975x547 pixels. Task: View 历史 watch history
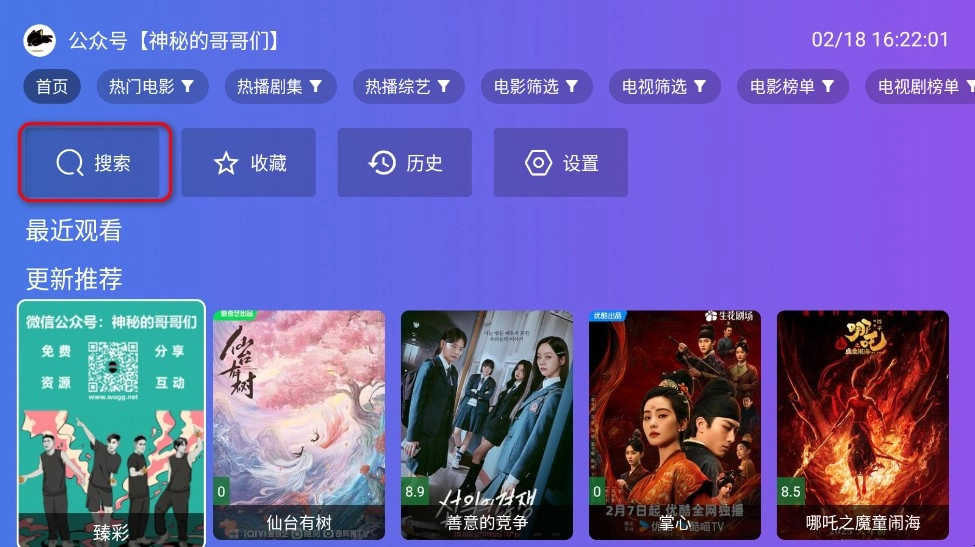pyautogui.click(x=407, y=163)
